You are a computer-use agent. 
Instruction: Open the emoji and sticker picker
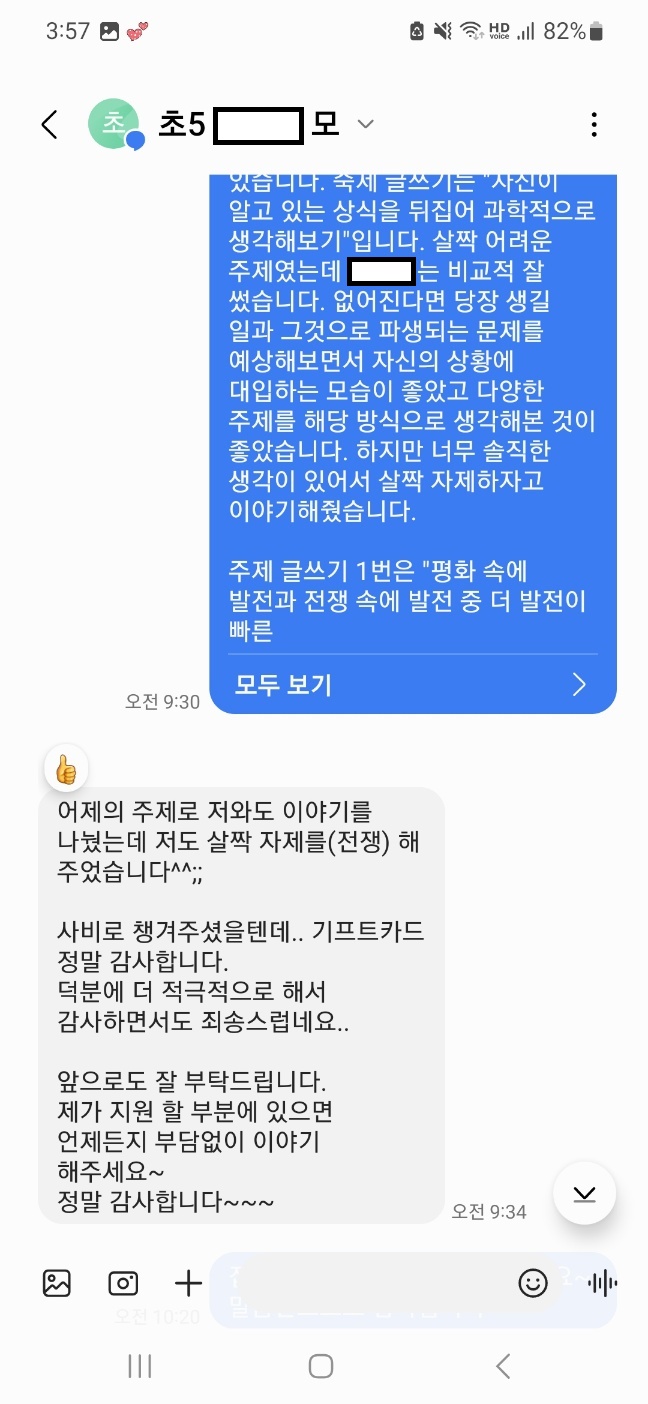coord(533,1283)
